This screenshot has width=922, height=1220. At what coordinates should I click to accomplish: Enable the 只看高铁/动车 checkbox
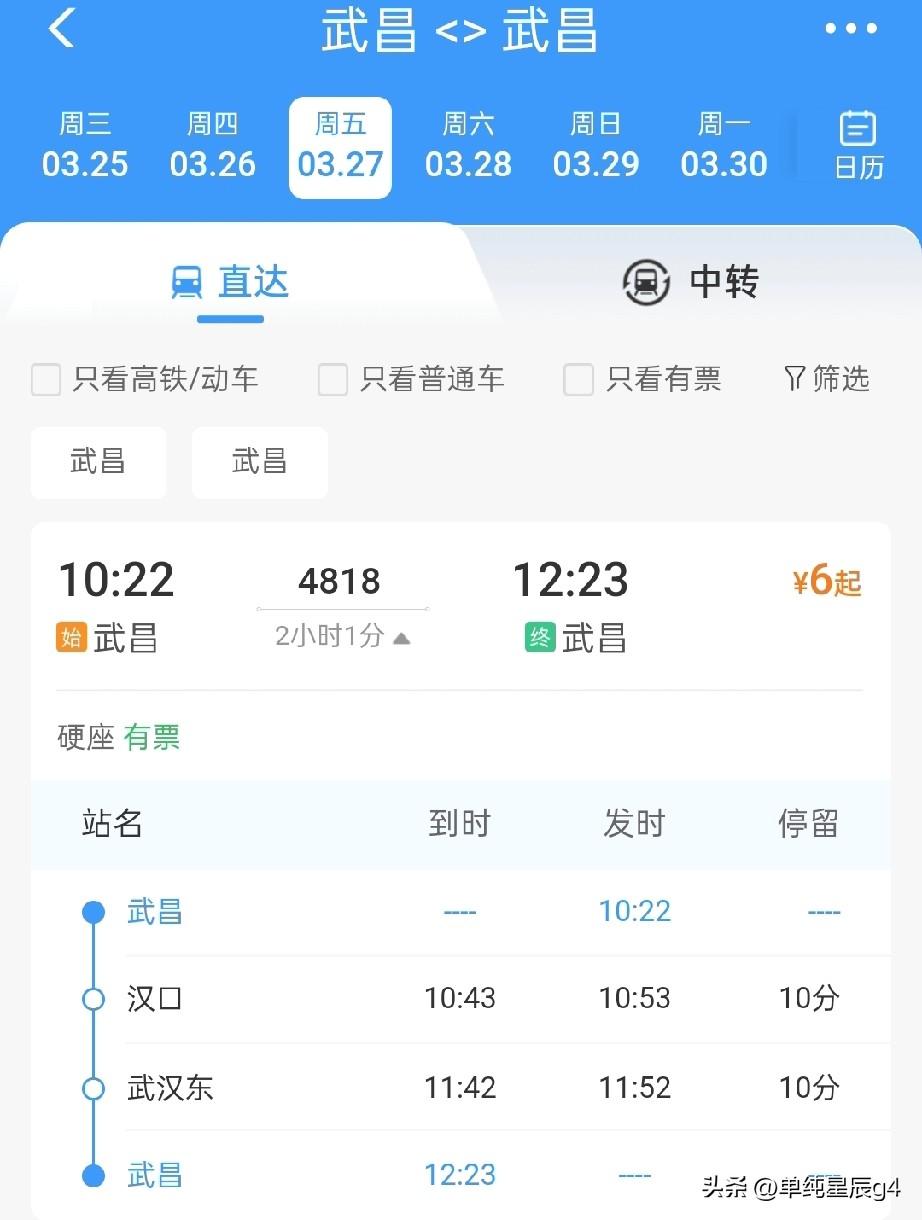click(45, 380)
